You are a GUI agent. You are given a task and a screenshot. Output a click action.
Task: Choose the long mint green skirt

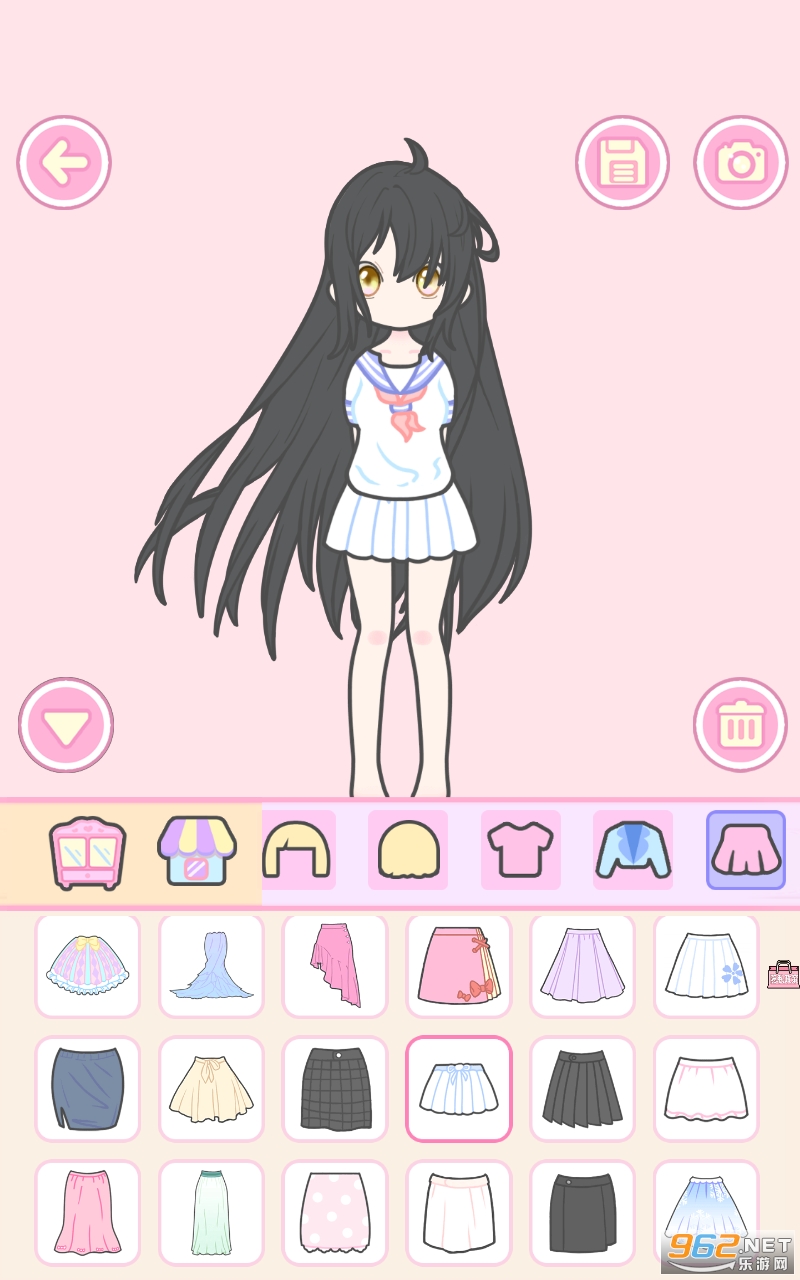pos(211,1212)
